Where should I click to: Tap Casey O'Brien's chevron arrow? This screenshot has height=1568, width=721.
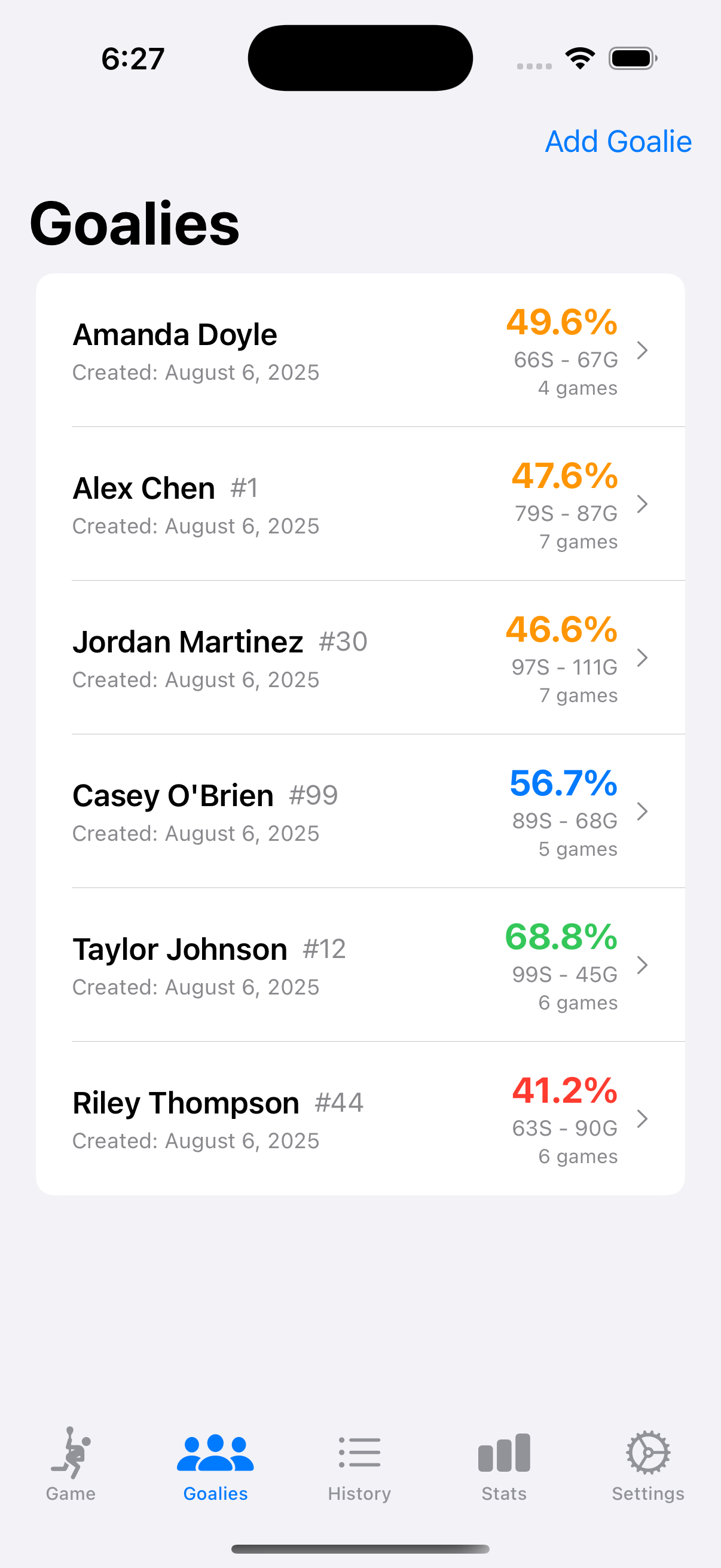[643, 812]
